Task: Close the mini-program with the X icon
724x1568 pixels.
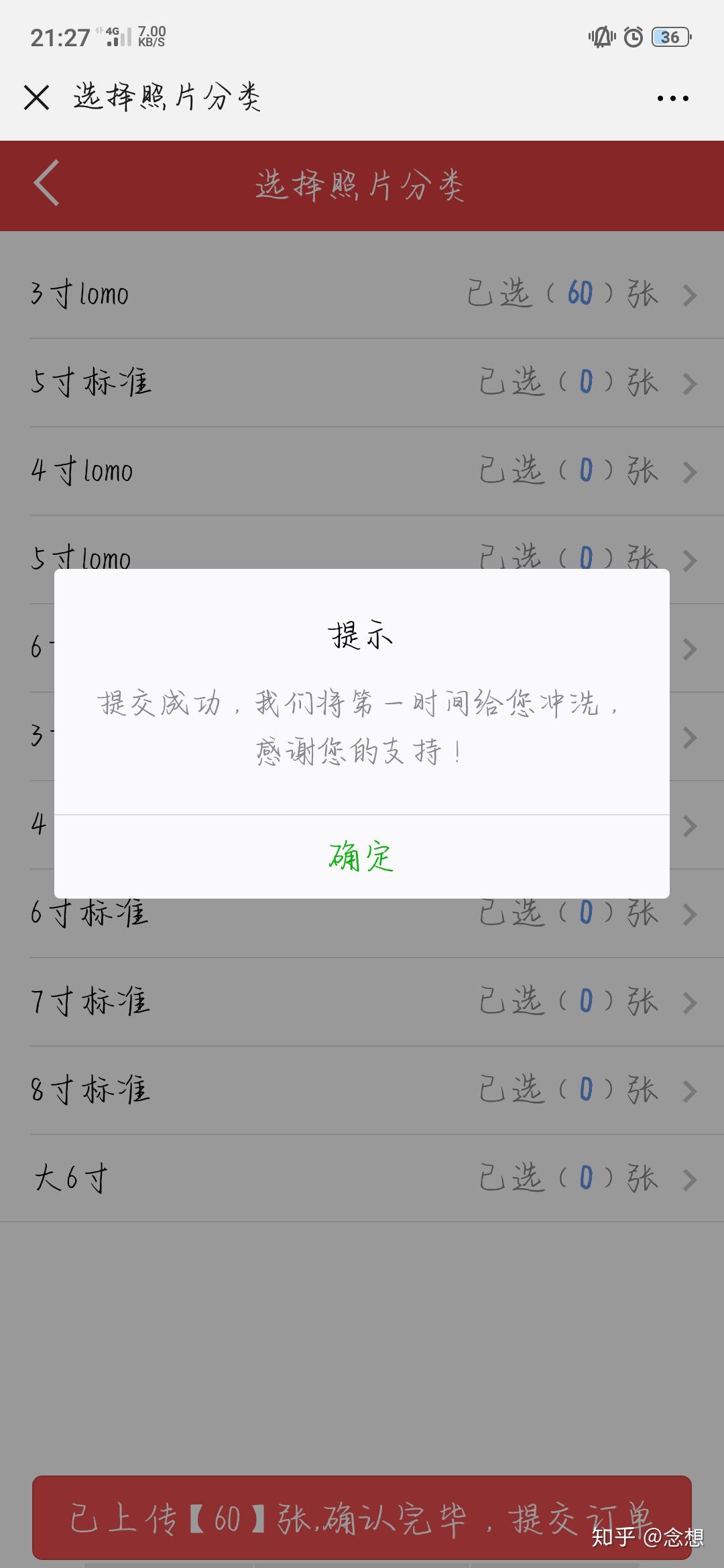Action: (38, 98)
